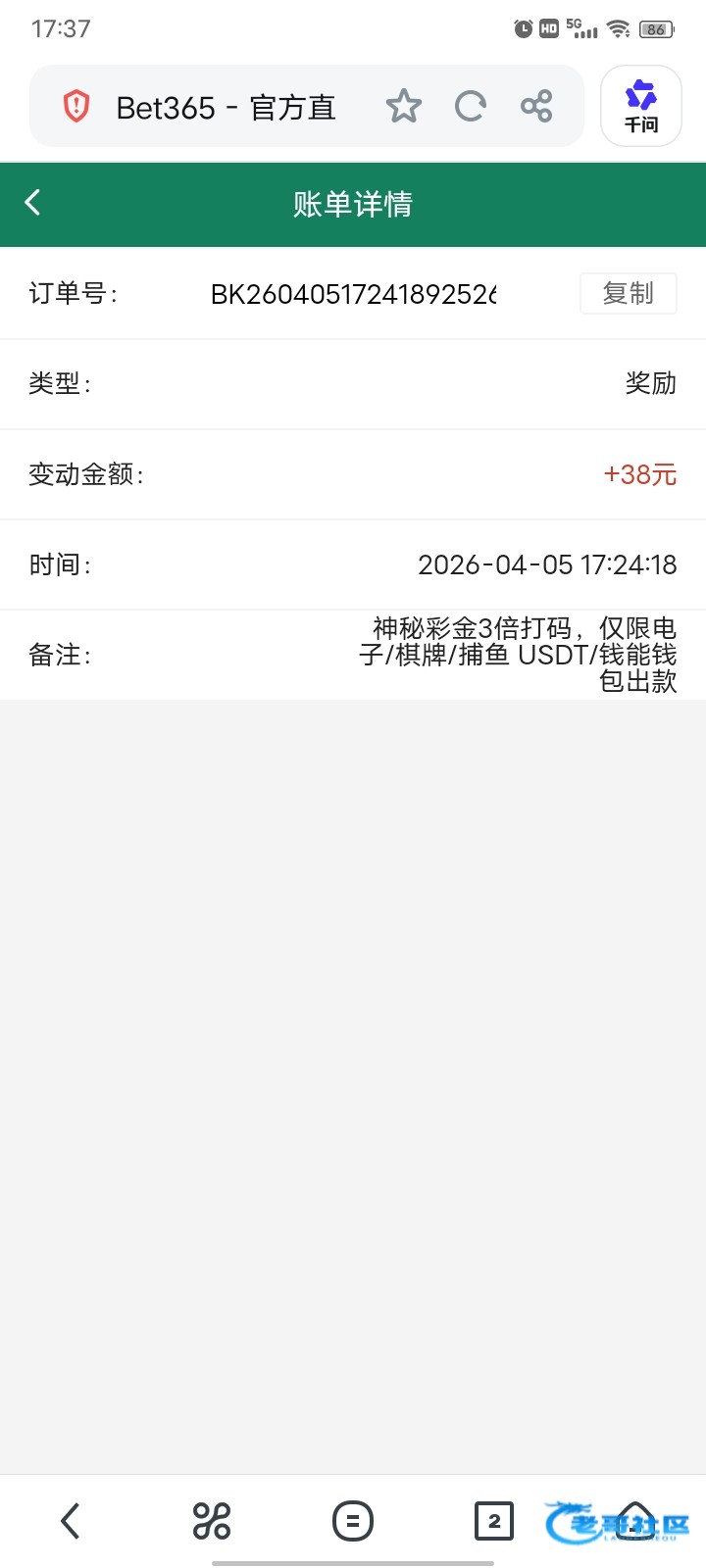Image resolution: width=706 pixels, height=1568 pixels.
Task: Open the 千问 assistant
Action: [x=641, y=106]
